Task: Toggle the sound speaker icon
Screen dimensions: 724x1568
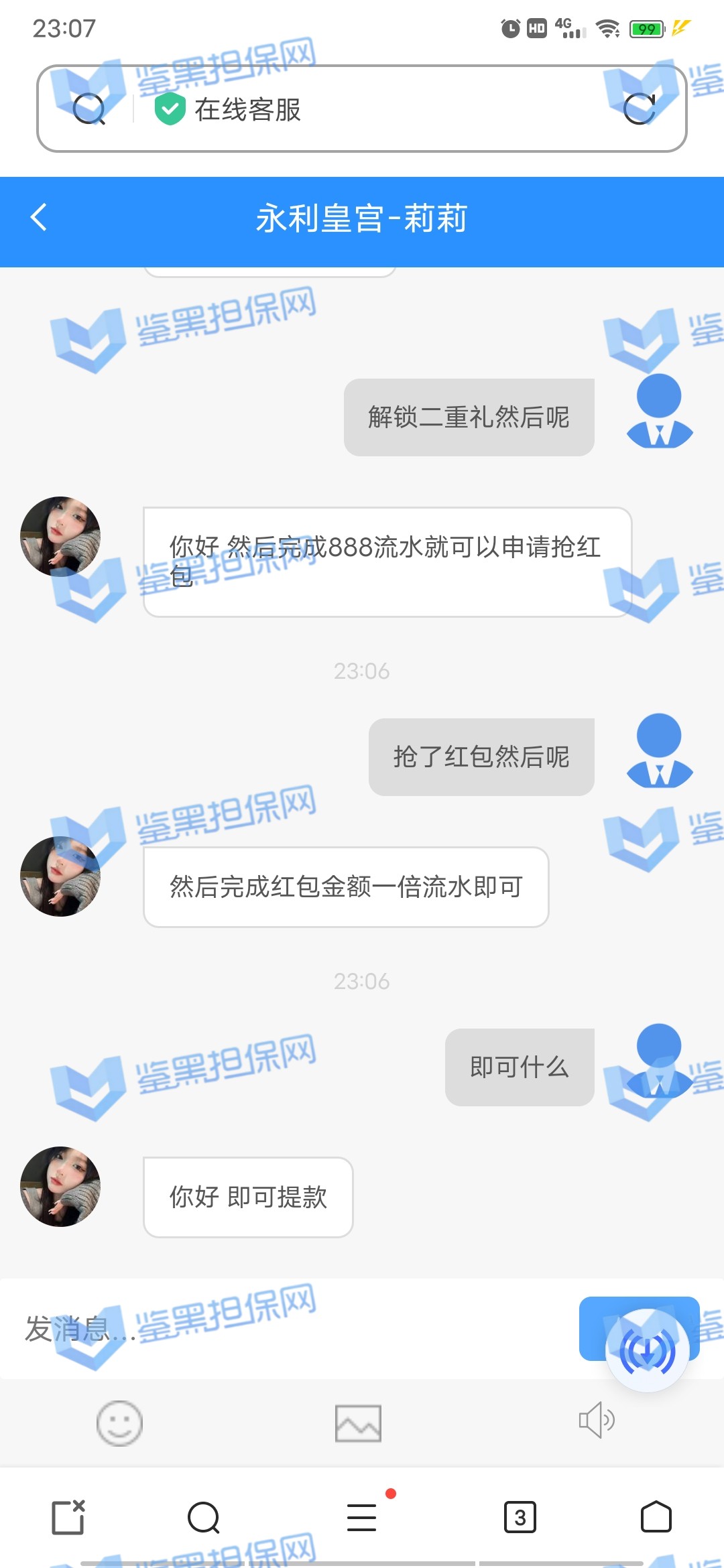Action: (x=597, y=1421)
